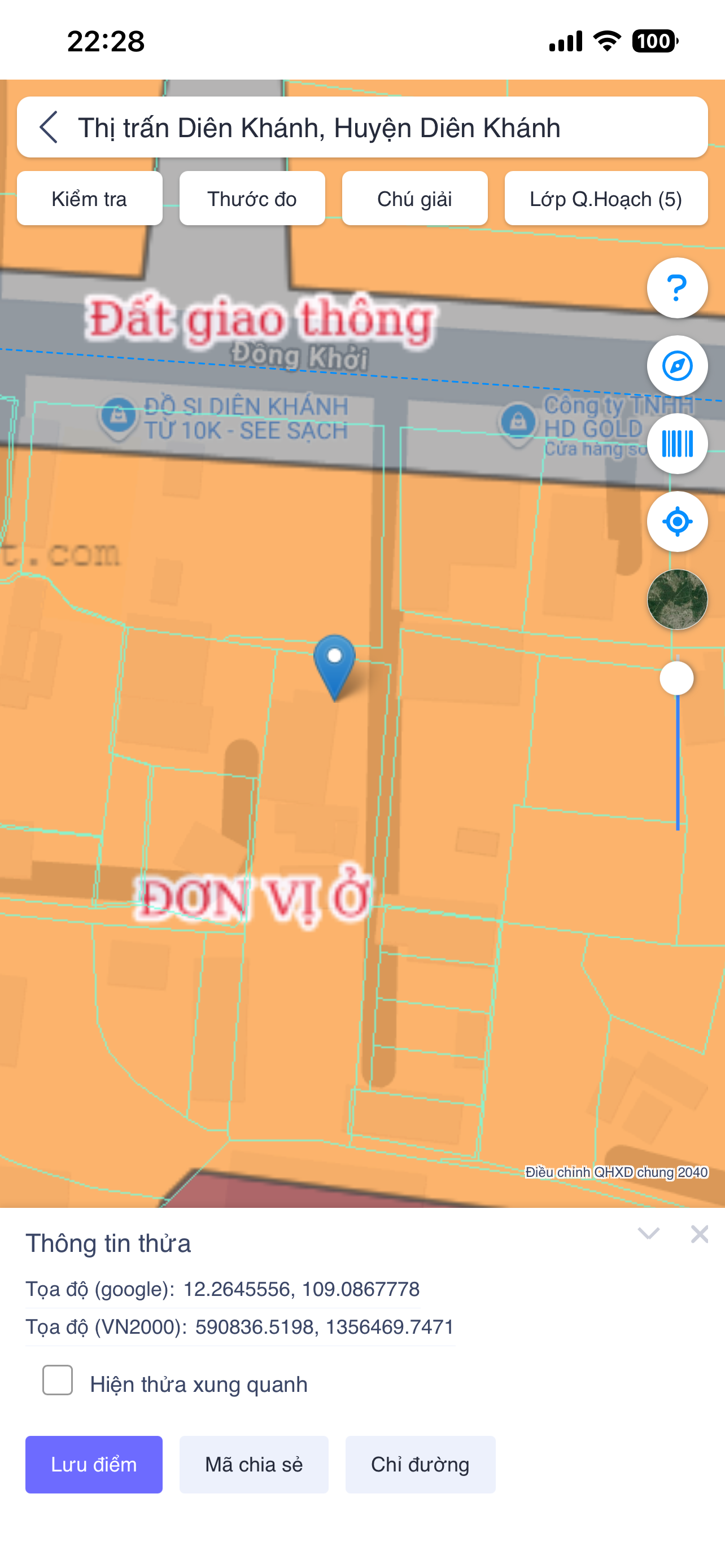Tap the compass orientation button

[x=677, y=366]
